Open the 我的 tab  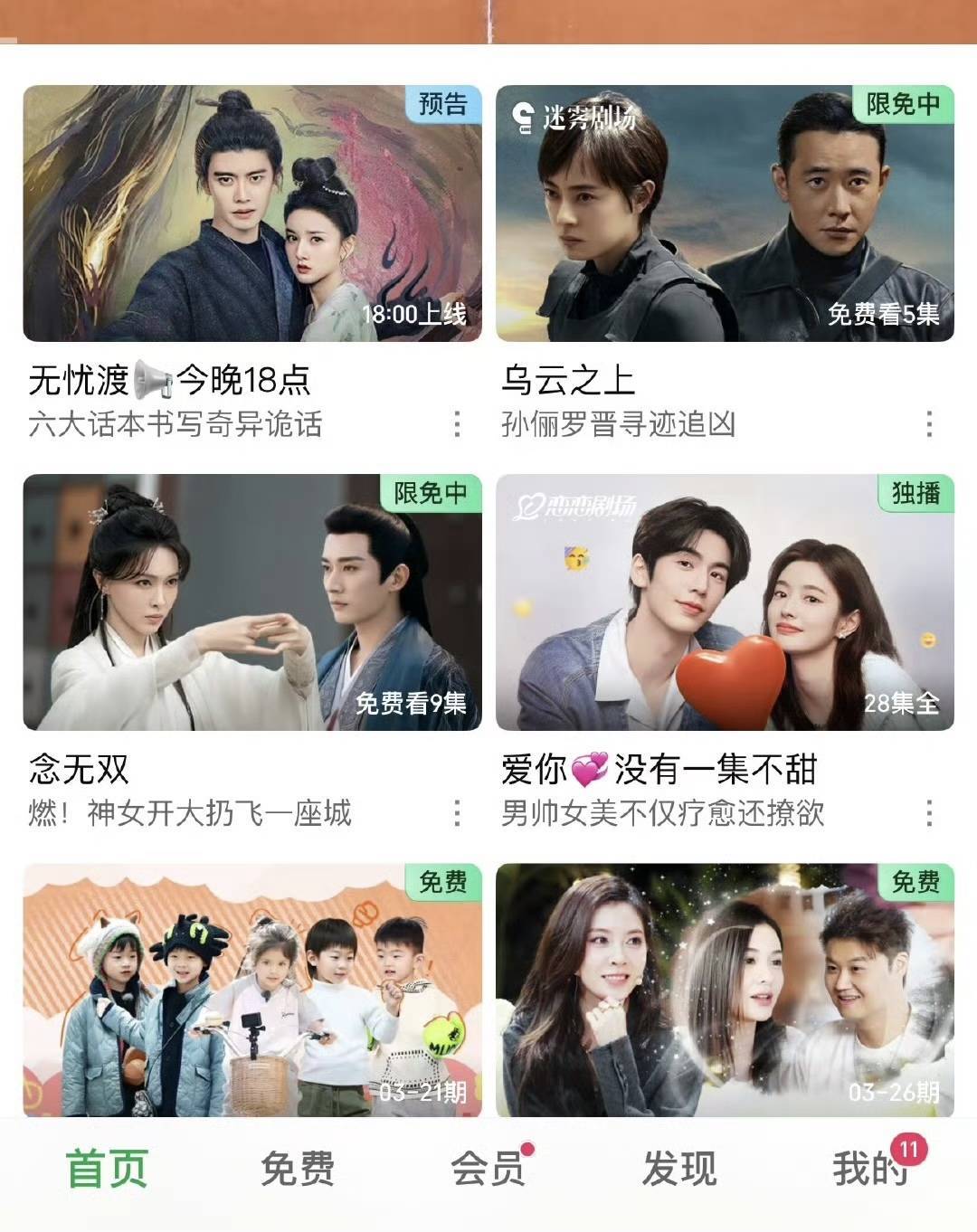(x=869, y=1169)
